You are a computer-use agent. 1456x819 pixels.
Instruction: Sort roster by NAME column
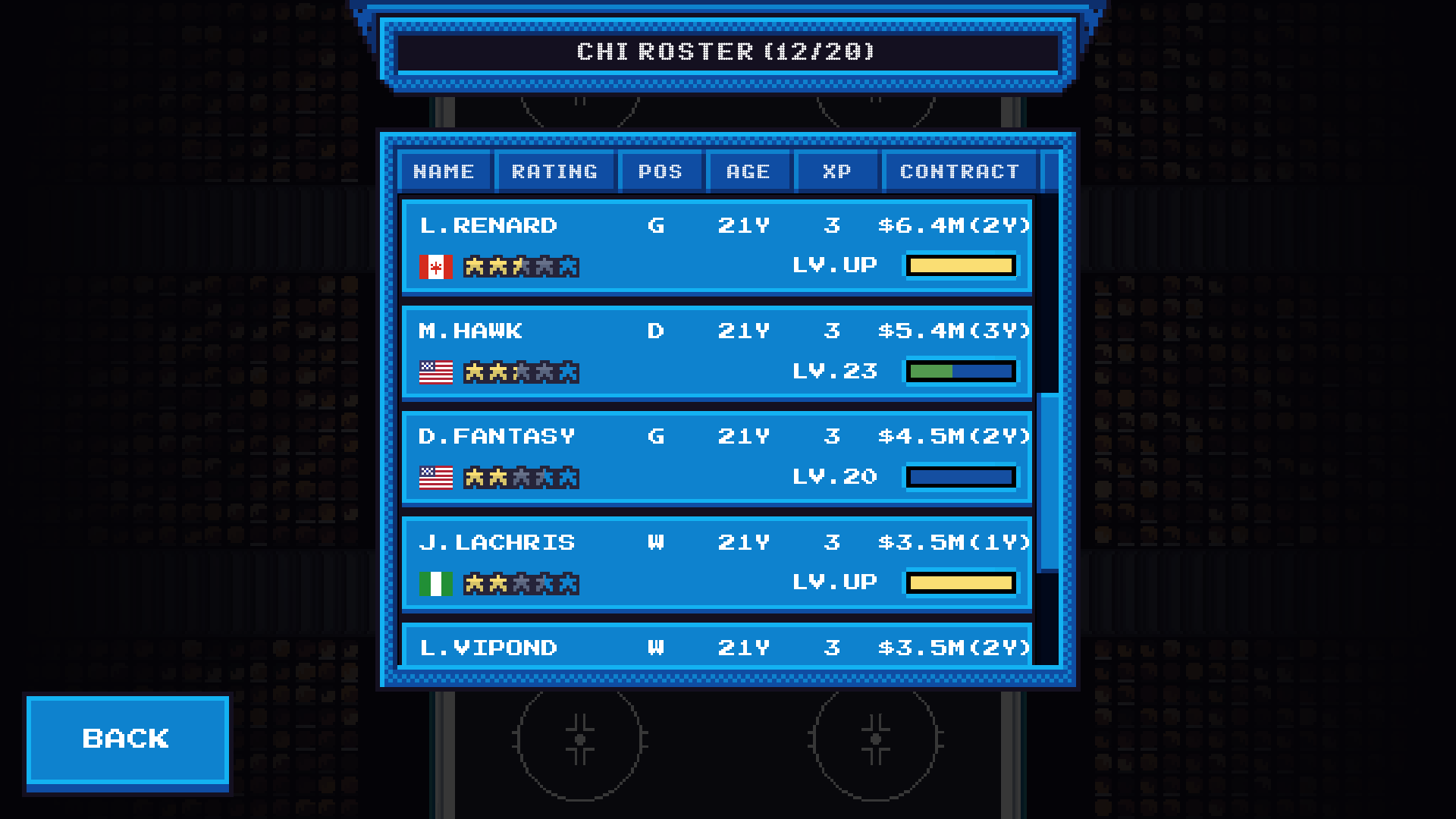[x=444, y=172]
